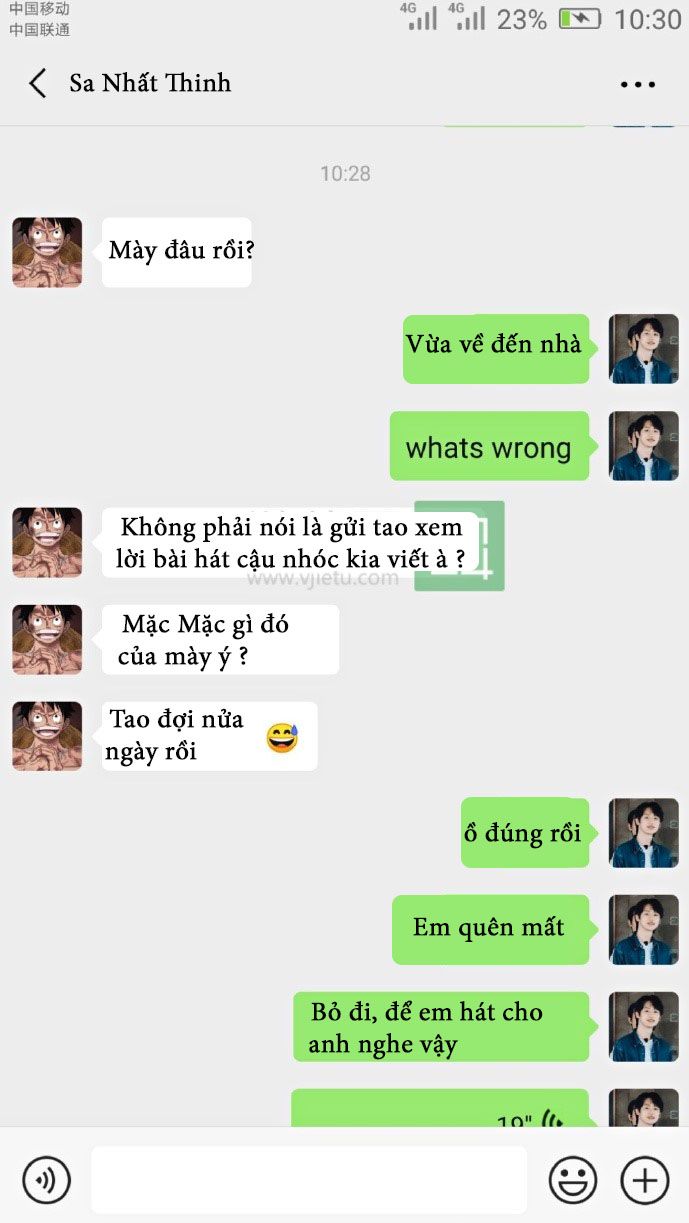Open contact avatar beside "Mày đâu rồi?"

coord(47,252)
